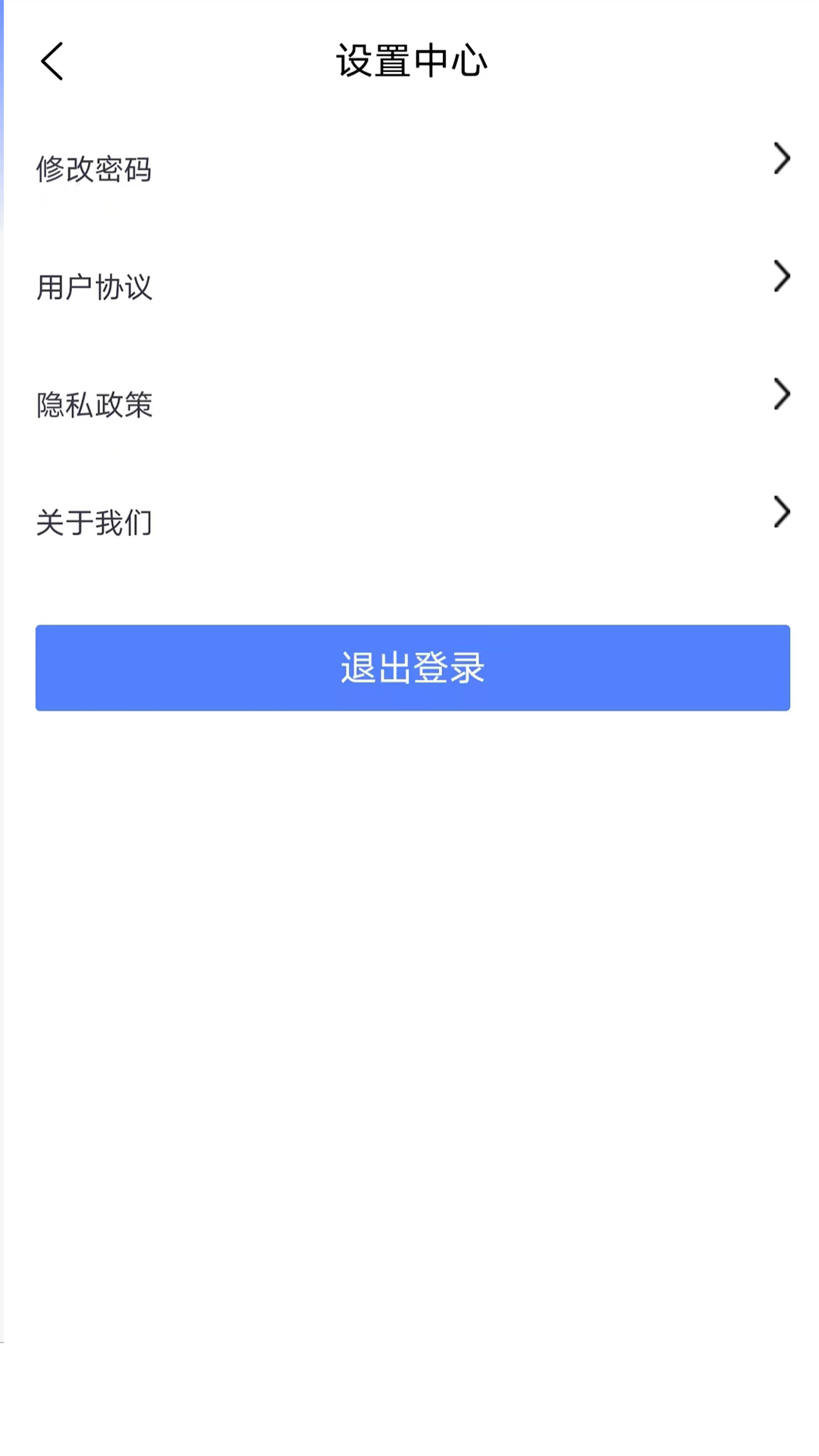
Task: Tap the blue logout bar
Action: [412, 667]
